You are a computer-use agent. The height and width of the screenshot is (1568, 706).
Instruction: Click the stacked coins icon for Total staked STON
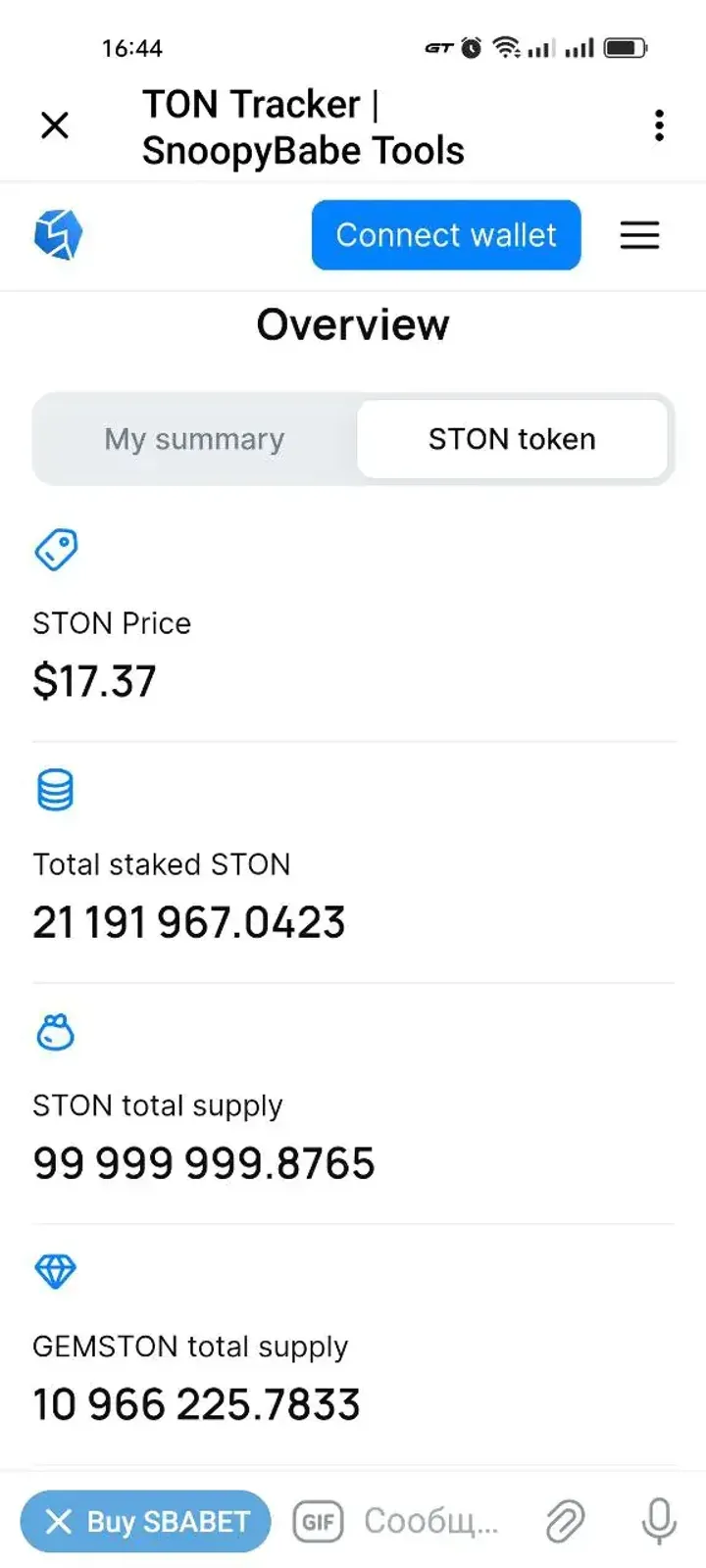point(56,790)
